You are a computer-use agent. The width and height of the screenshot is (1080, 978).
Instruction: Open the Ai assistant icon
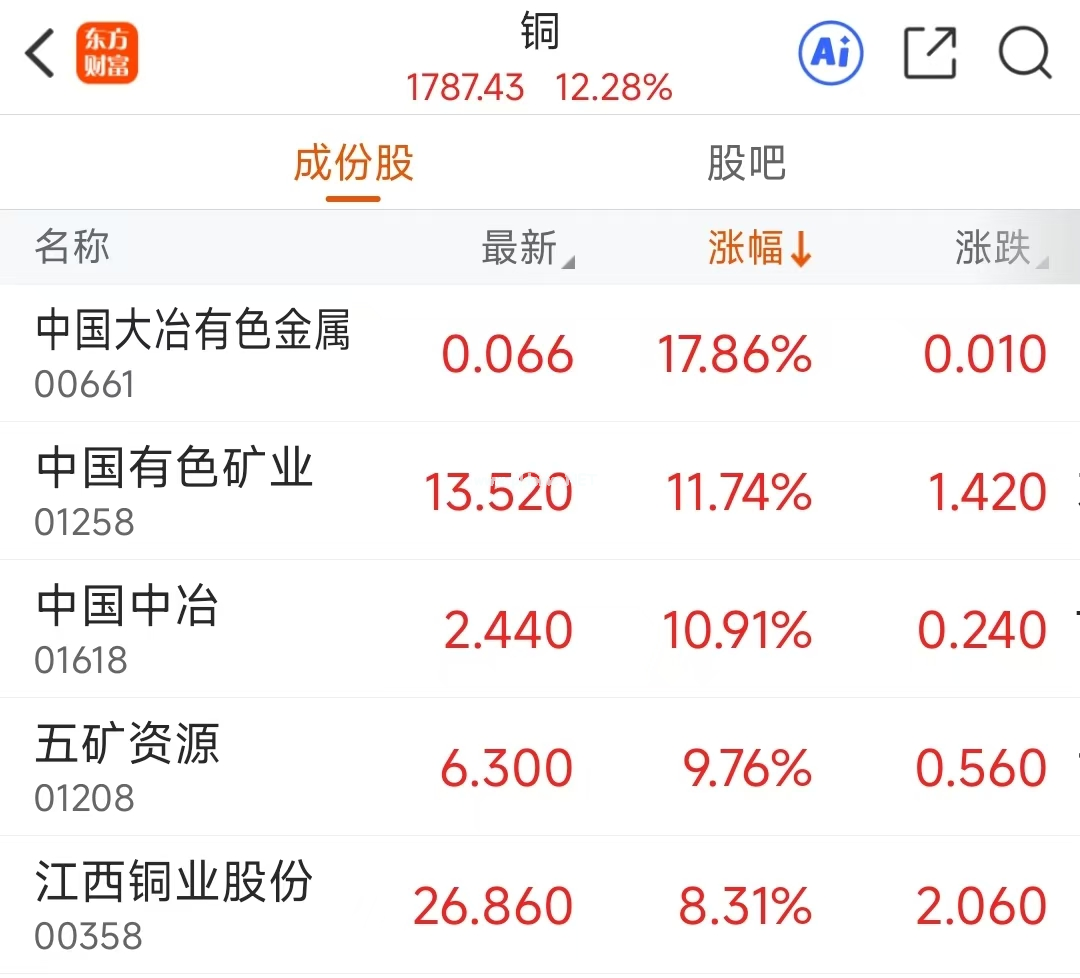[830, 52]
